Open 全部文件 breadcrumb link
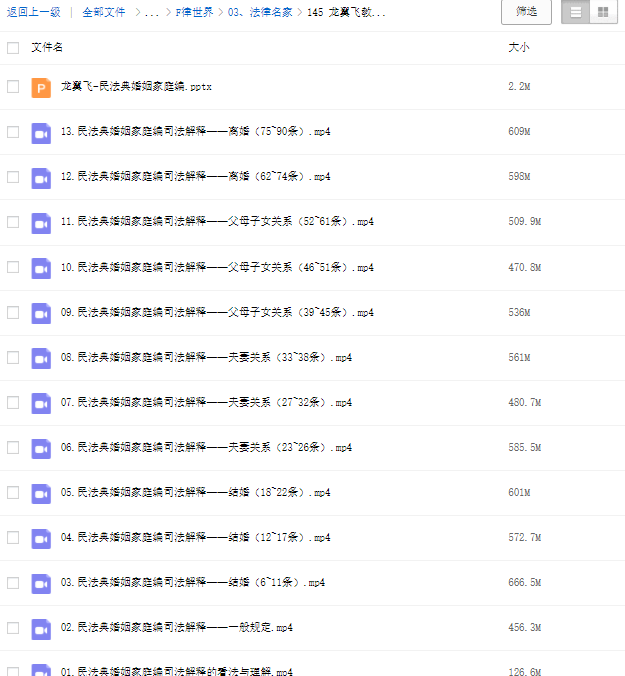Viewport: 625px width, 676px height. coord(104,12)
